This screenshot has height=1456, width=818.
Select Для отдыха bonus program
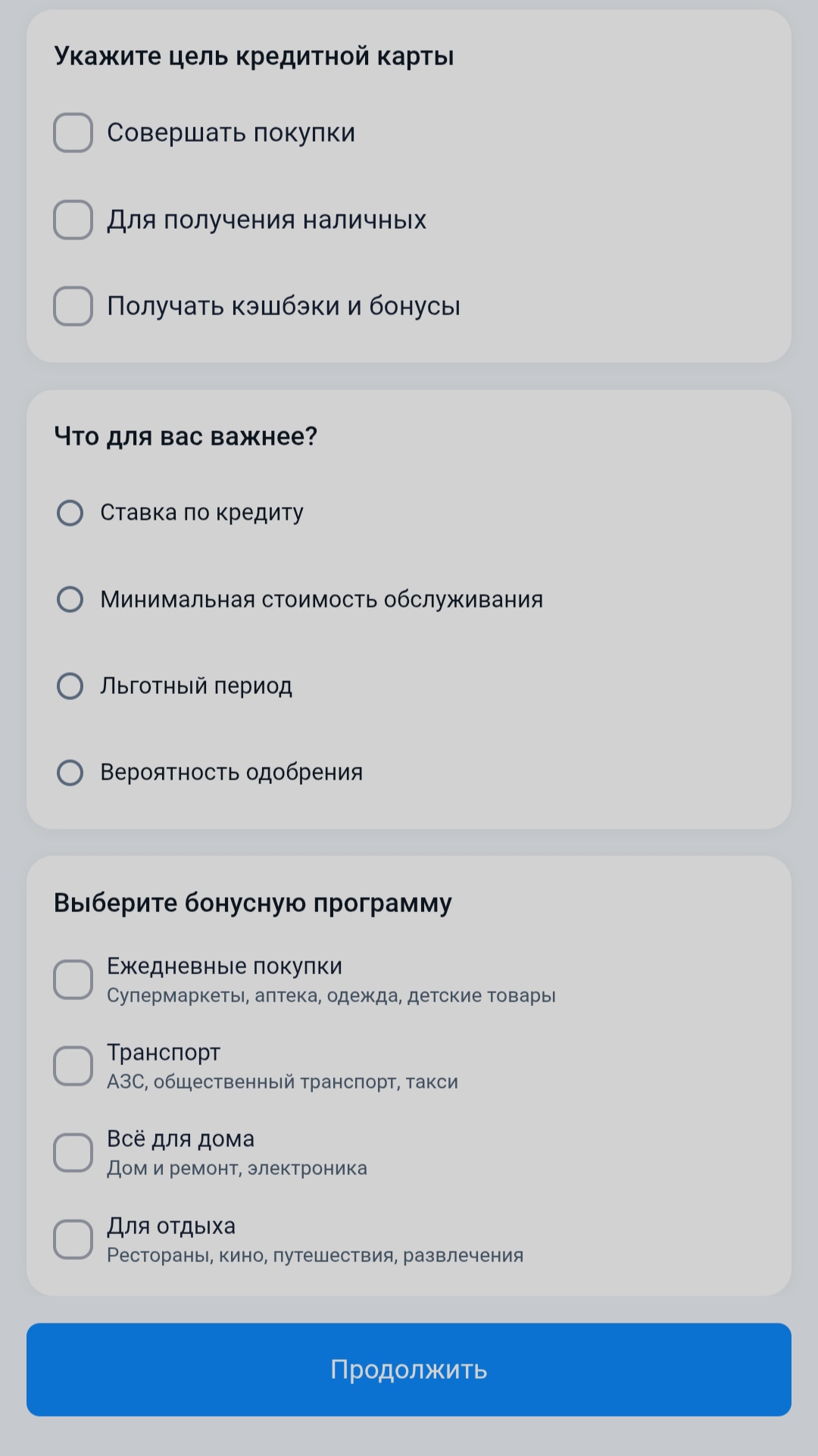(73, 1239)
